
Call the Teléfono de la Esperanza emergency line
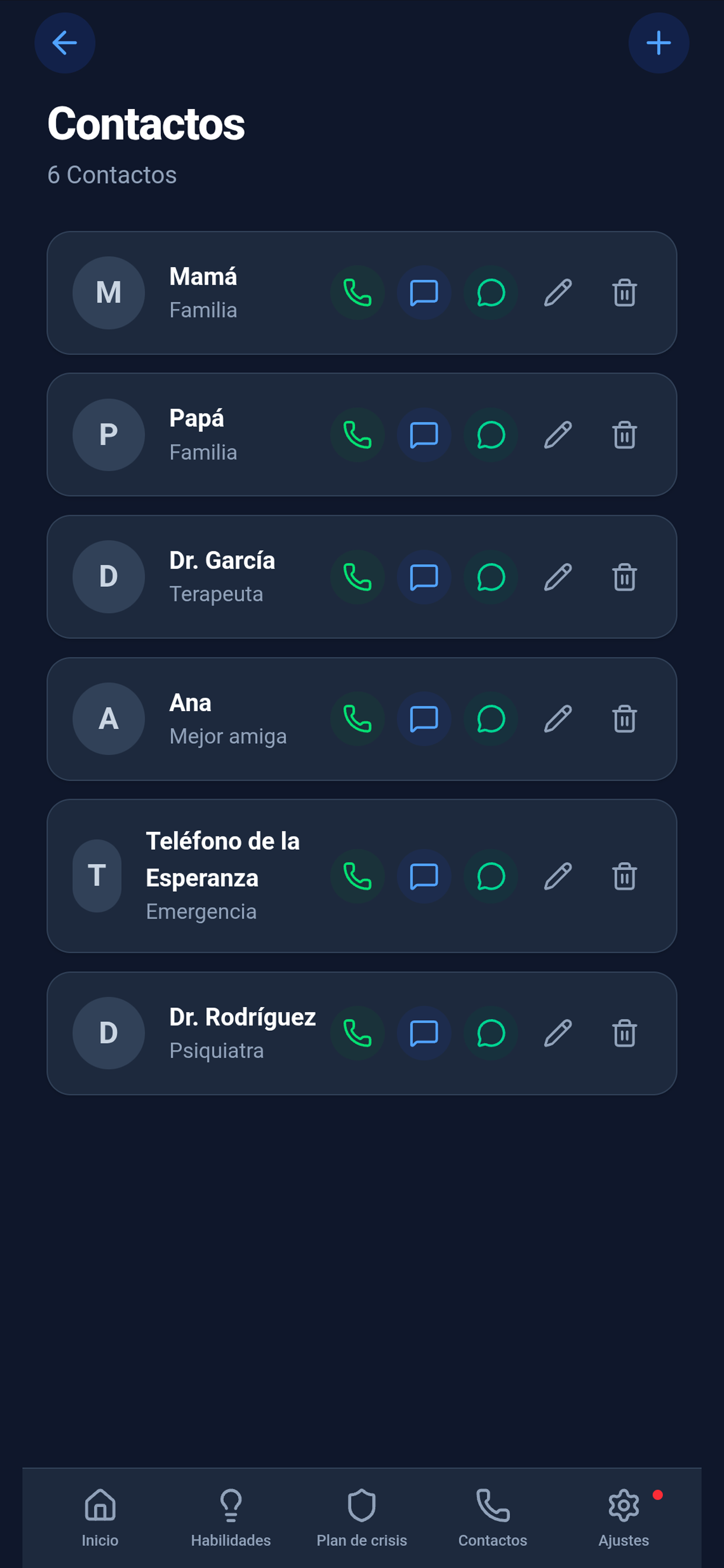[357, 877]
